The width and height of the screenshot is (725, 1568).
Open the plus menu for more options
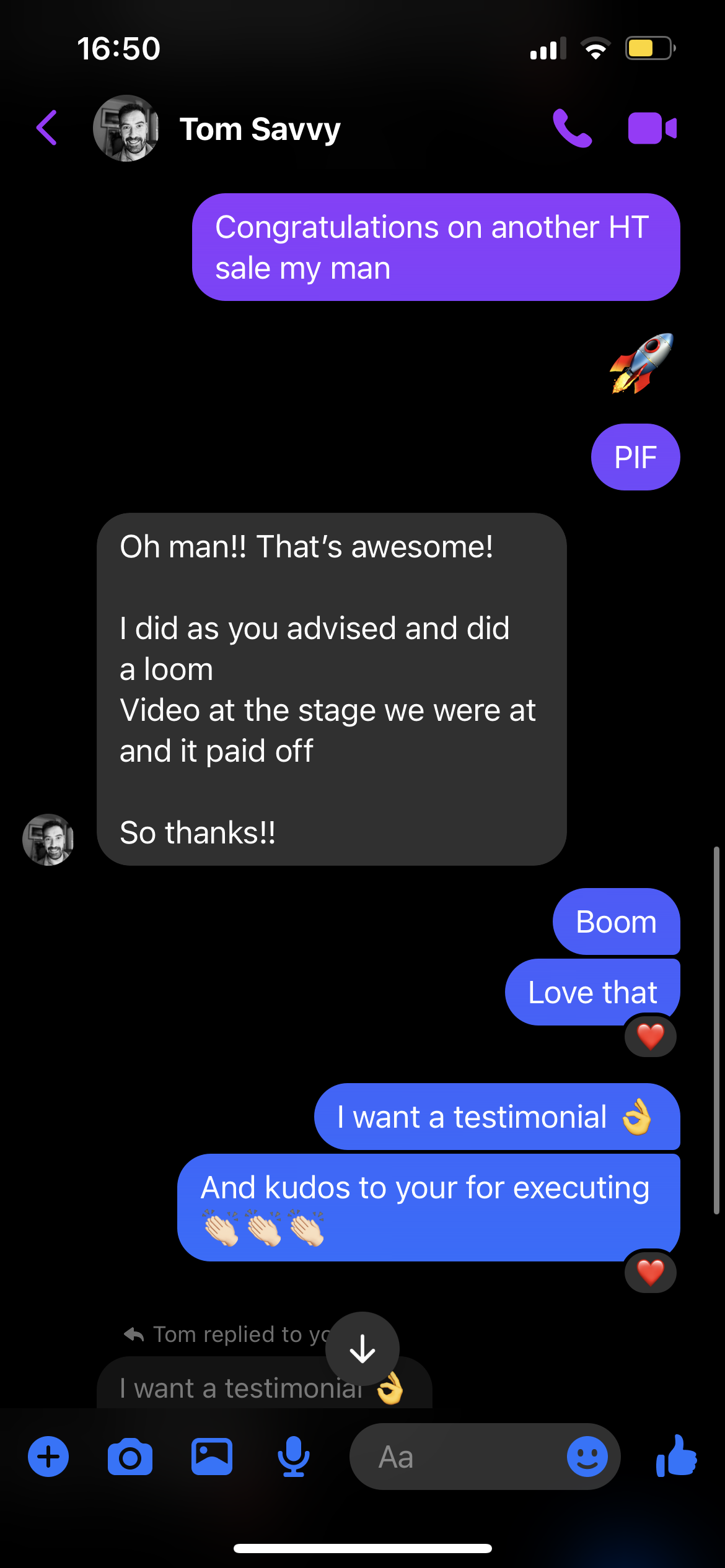[x=48, y=1457]
